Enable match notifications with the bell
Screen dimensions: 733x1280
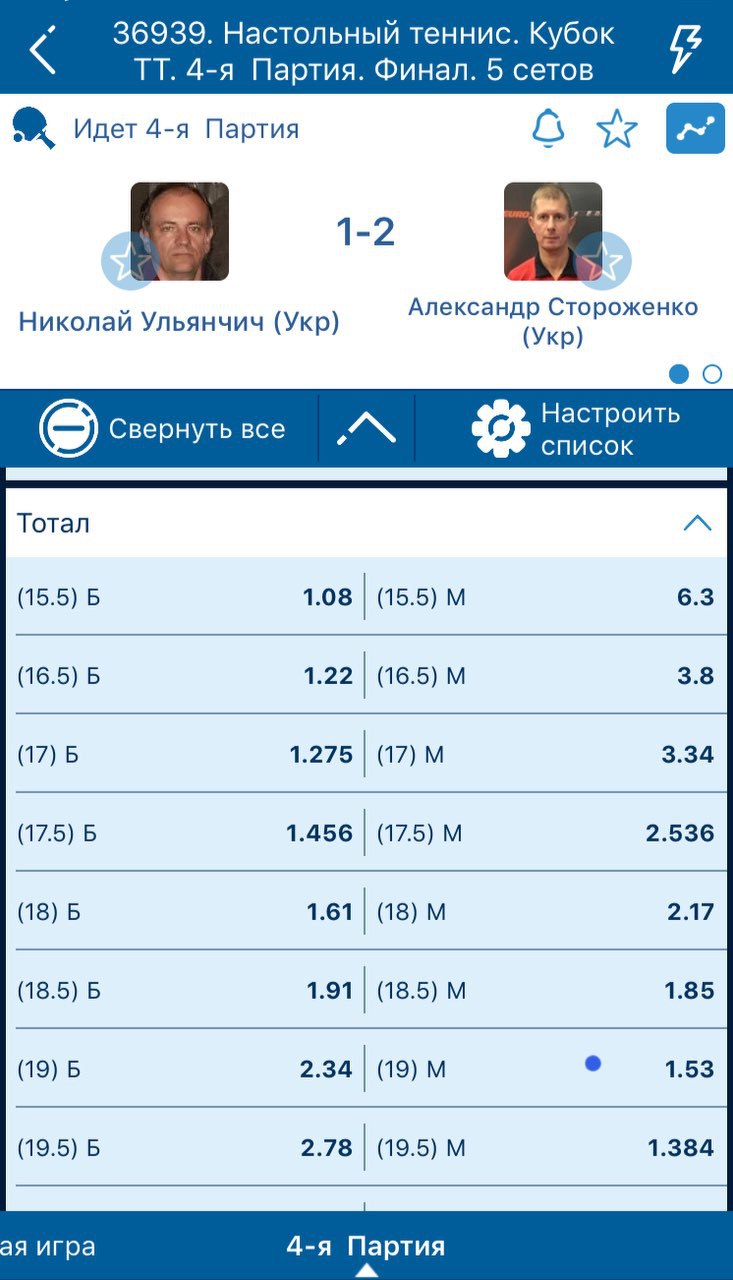[548, 129]
